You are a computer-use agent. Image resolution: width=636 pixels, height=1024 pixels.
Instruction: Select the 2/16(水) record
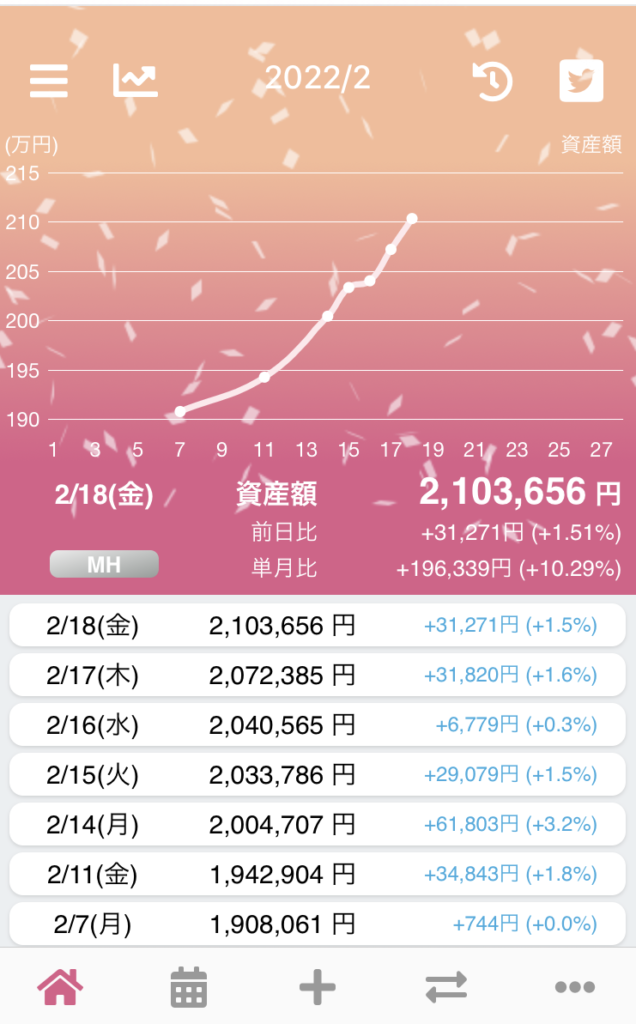tap(317, 725)
